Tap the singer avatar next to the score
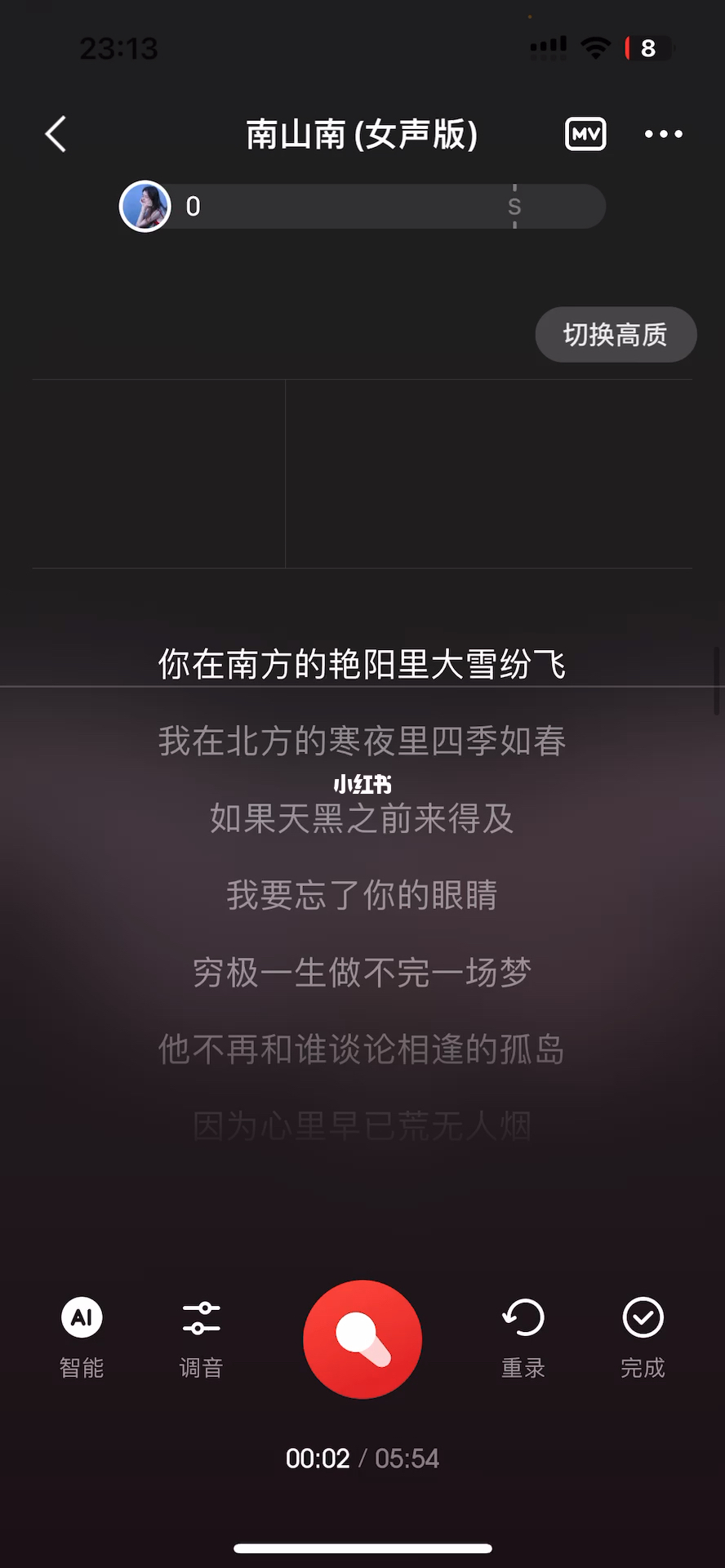Screen dimensions: 725x1568 [x=145, y=207]
